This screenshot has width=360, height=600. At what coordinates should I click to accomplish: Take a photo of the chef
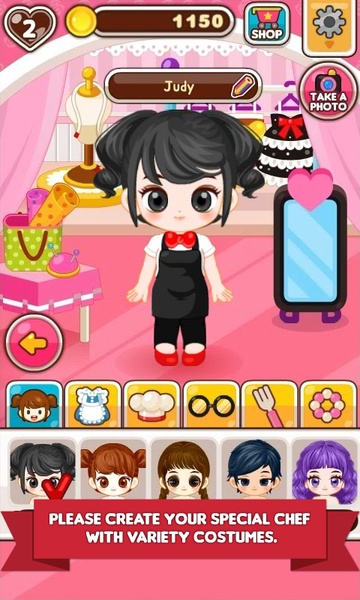[327, 92]
